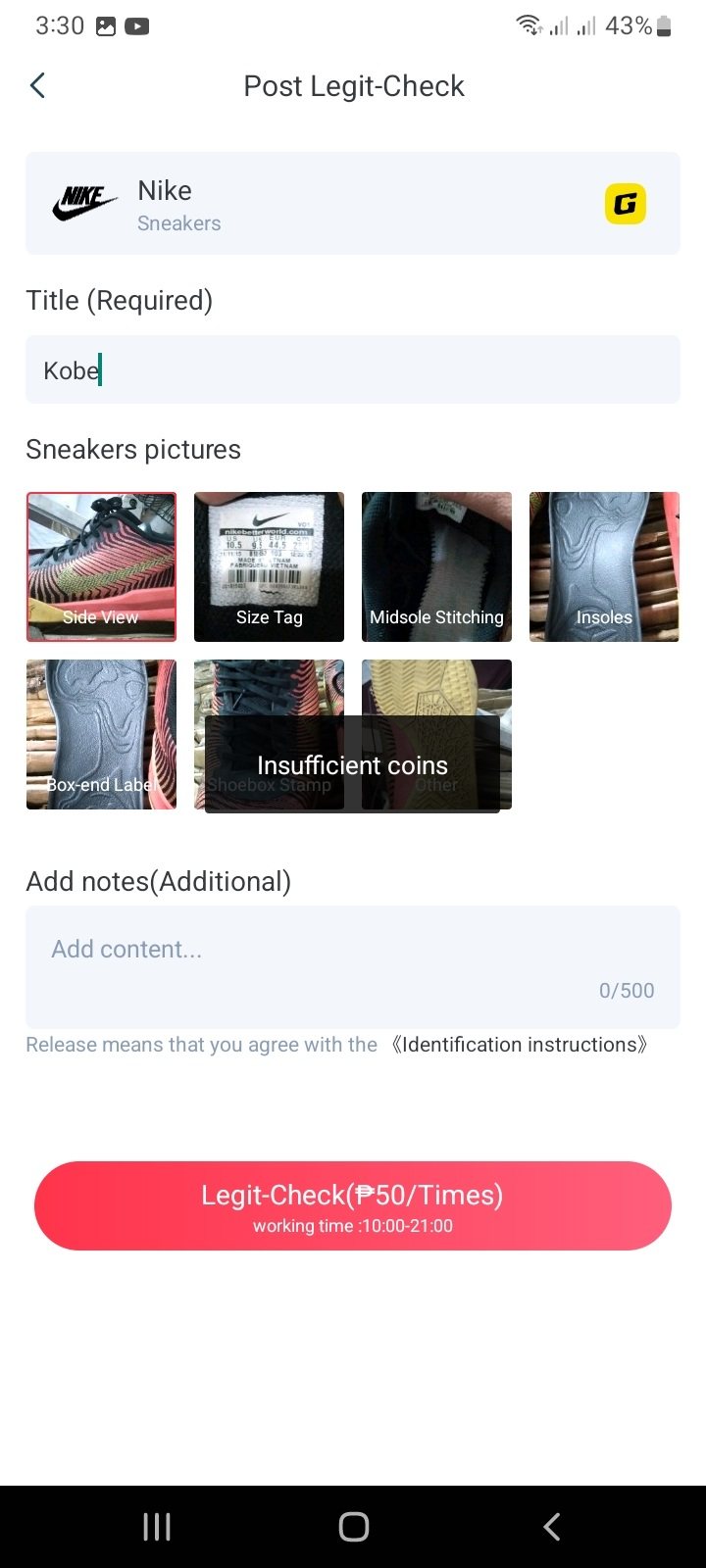Open the Insoles picture
This screenshot has height=1568, width=706.
click(604, 566)
